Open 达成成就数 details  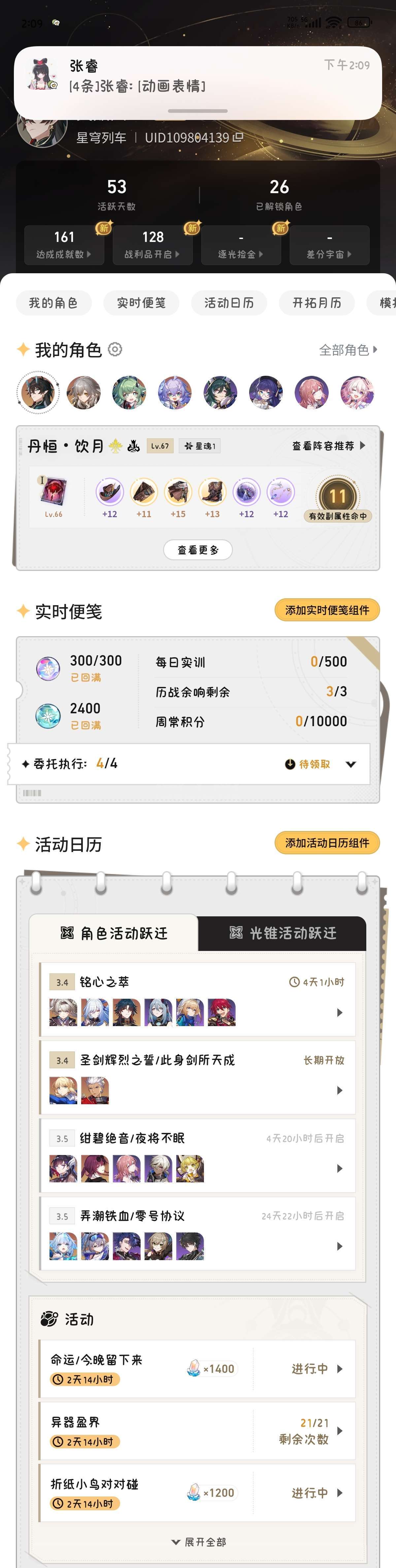64,245
